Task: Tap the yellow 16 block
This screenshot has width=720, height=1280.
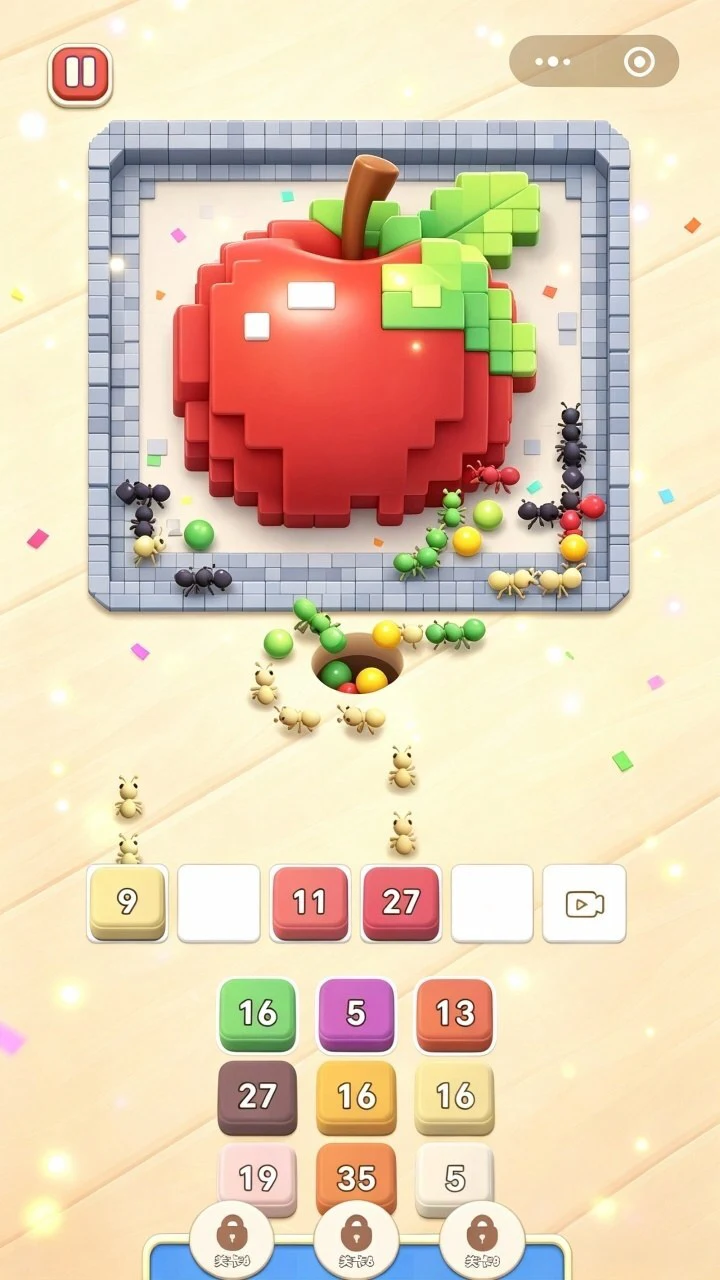Action: click(x=356, y=1097)
